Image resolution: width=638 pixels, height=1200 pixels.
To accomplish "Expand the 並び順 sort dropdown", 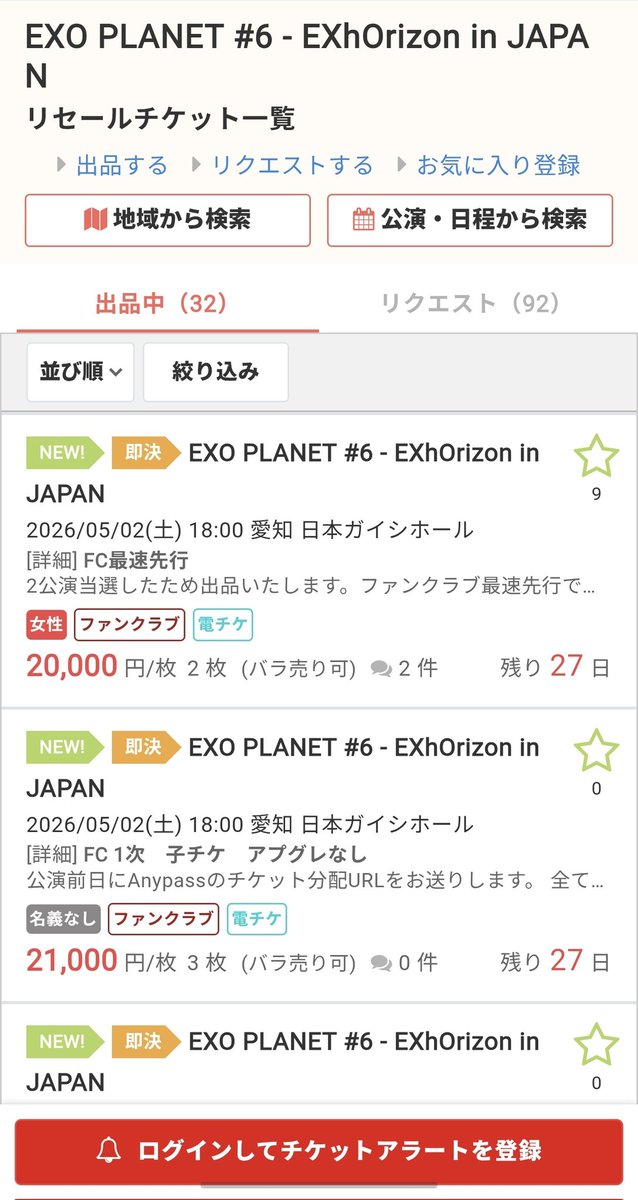I will [80, 372].
